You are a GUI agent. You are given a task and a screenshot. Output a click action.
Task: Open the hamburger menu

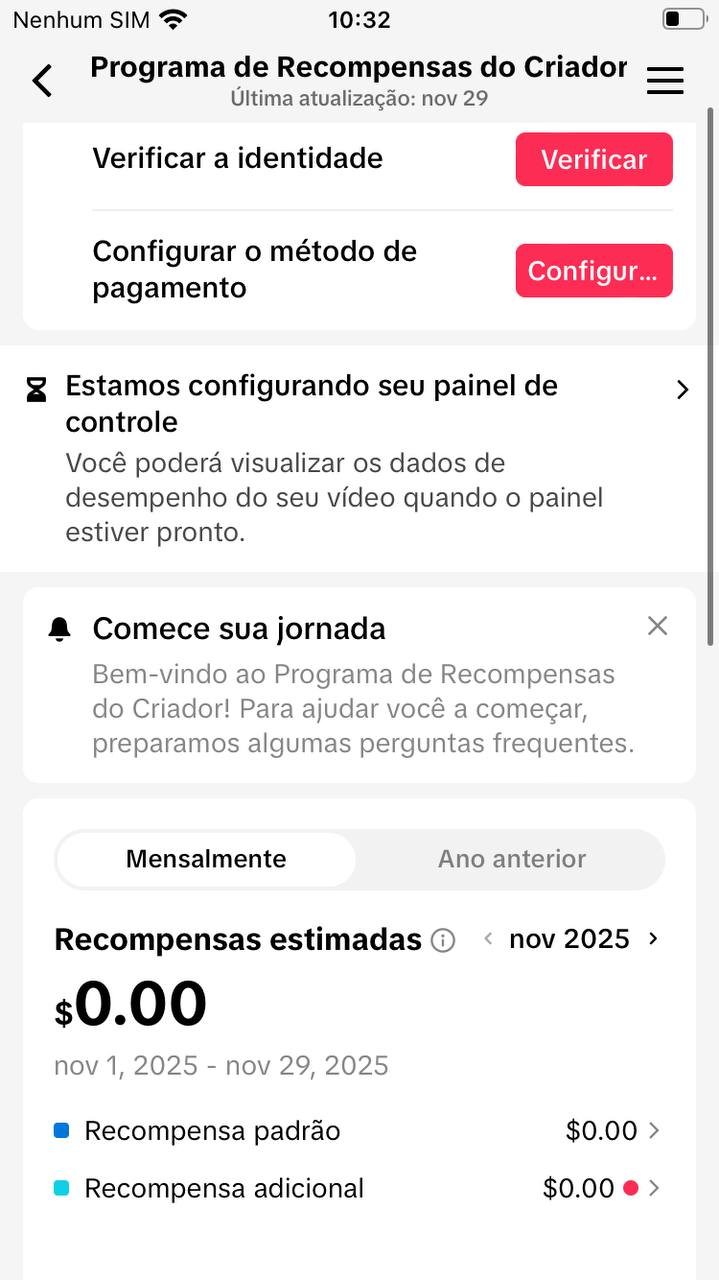coord(665,81)
